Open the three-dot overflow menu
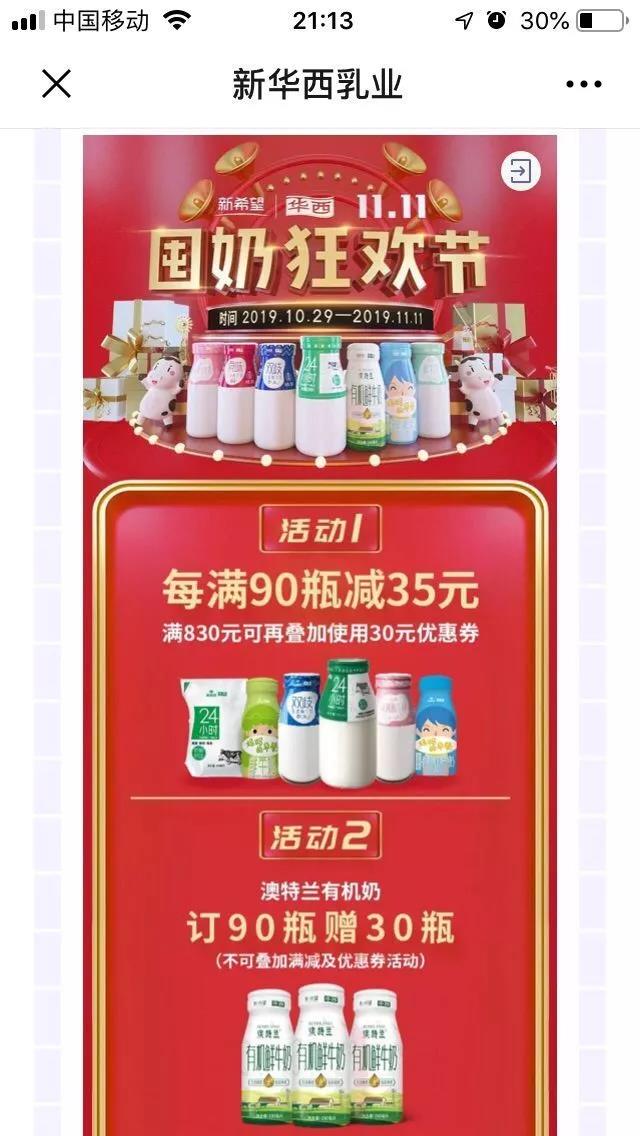 [583, 85]
